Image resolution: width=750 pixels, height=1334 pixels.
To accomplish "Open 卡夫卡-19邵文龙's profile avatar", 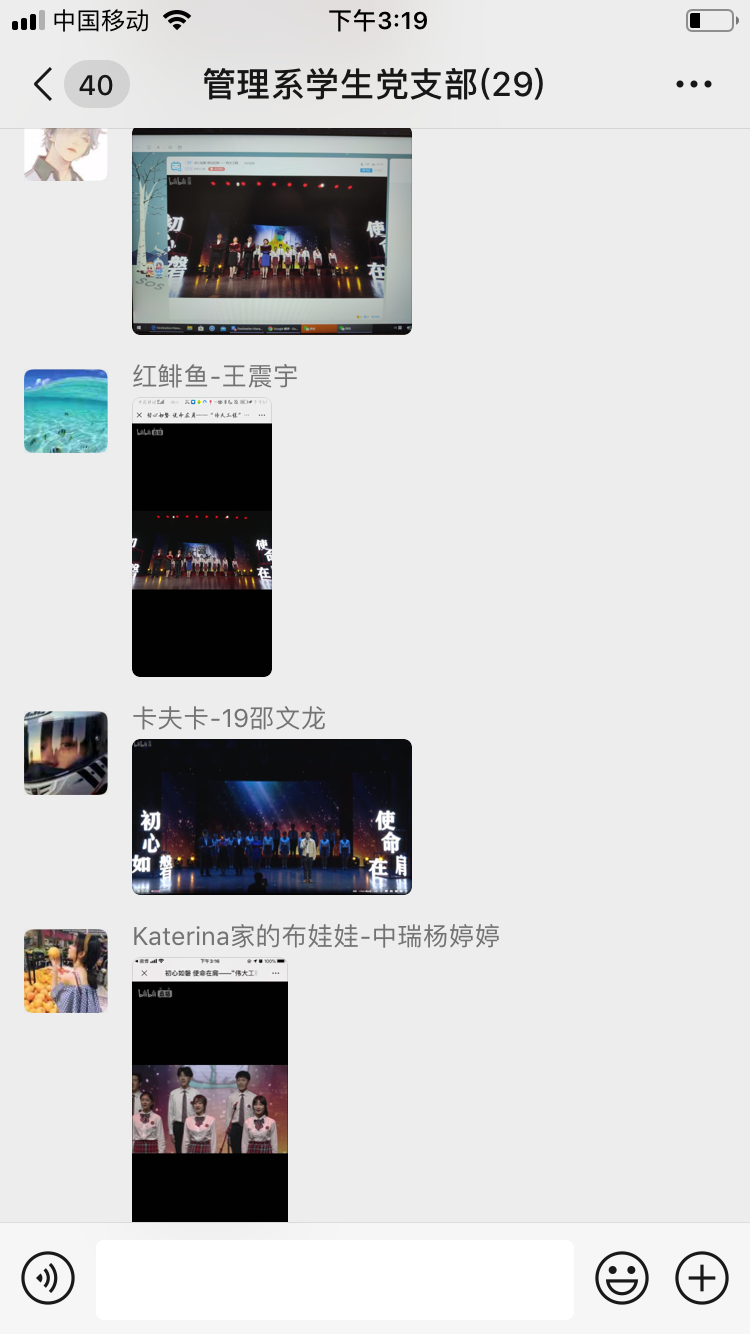I will (x=66, y=753).
